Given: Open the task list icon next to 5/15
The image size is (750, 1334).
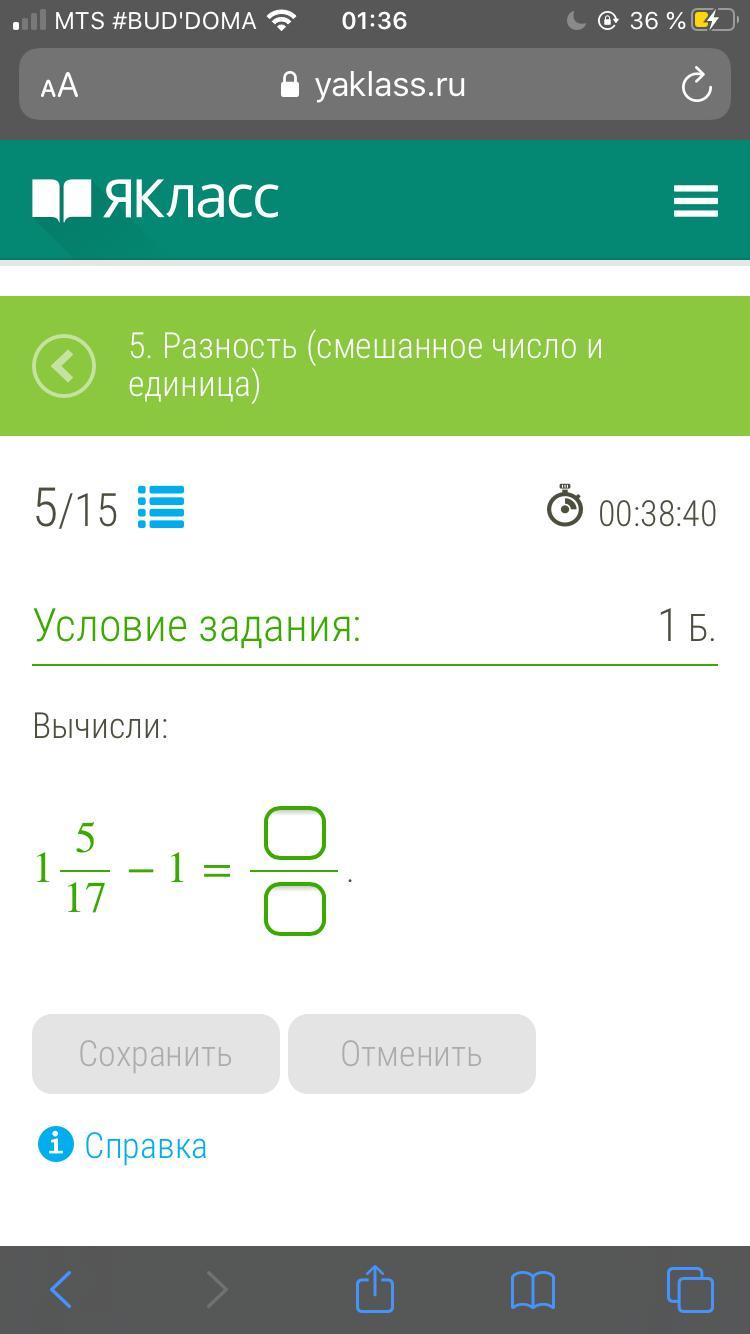Looking at the screenshot, I should [160, 507].
